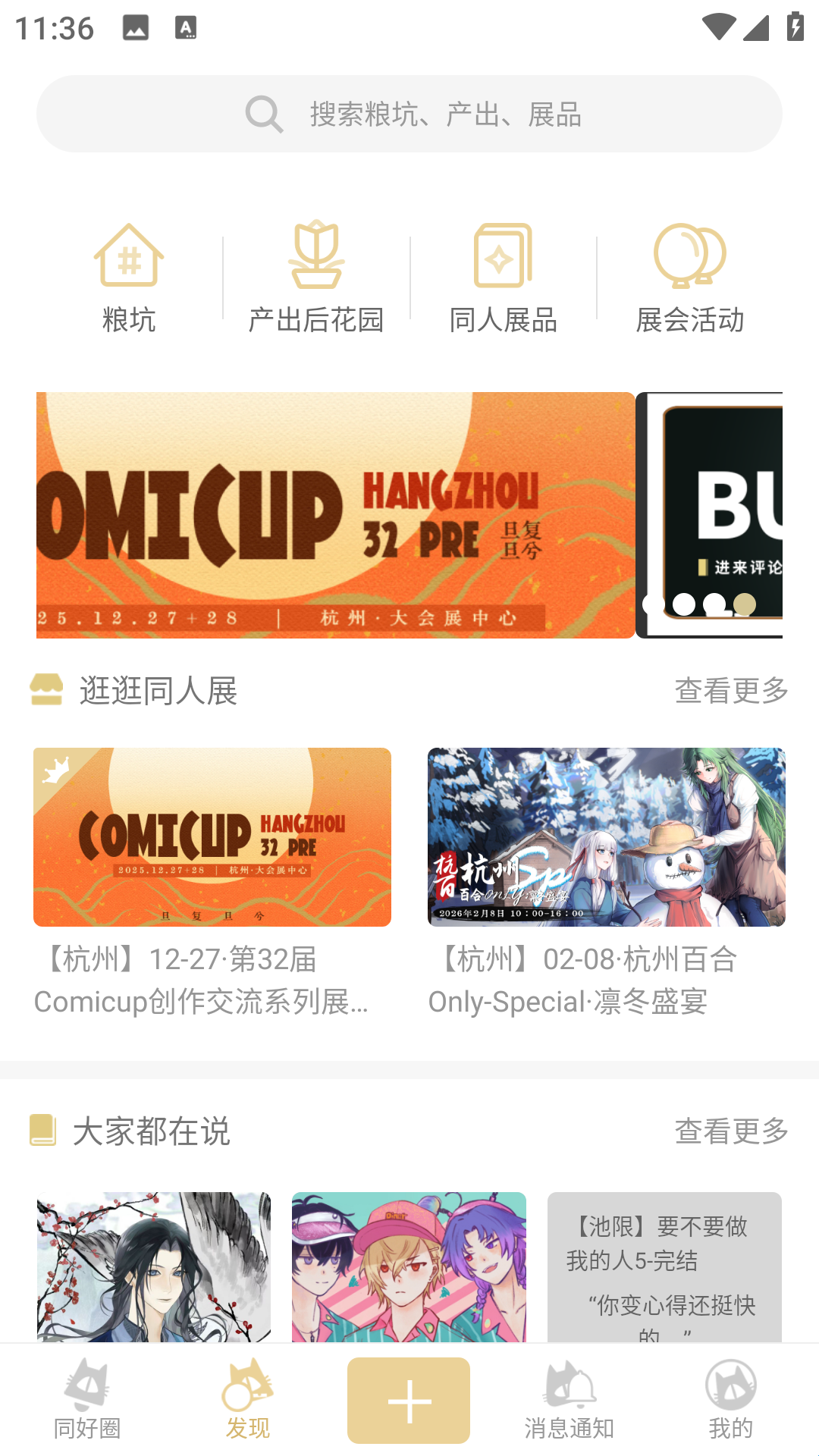Open the Comicup Hangzhou 32 Pre banner

335,515
